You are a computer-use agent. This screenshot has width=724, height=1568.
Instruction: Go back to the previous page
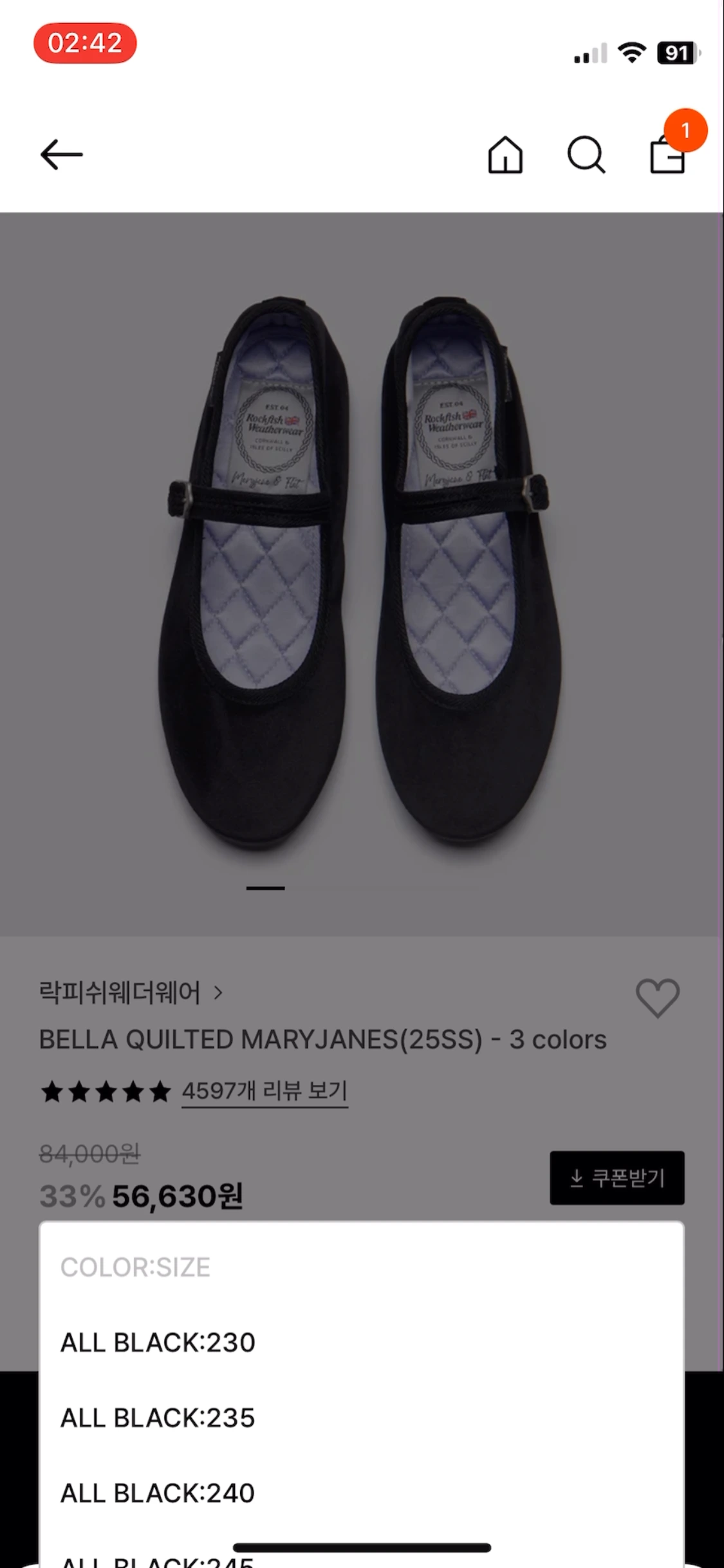62,155
